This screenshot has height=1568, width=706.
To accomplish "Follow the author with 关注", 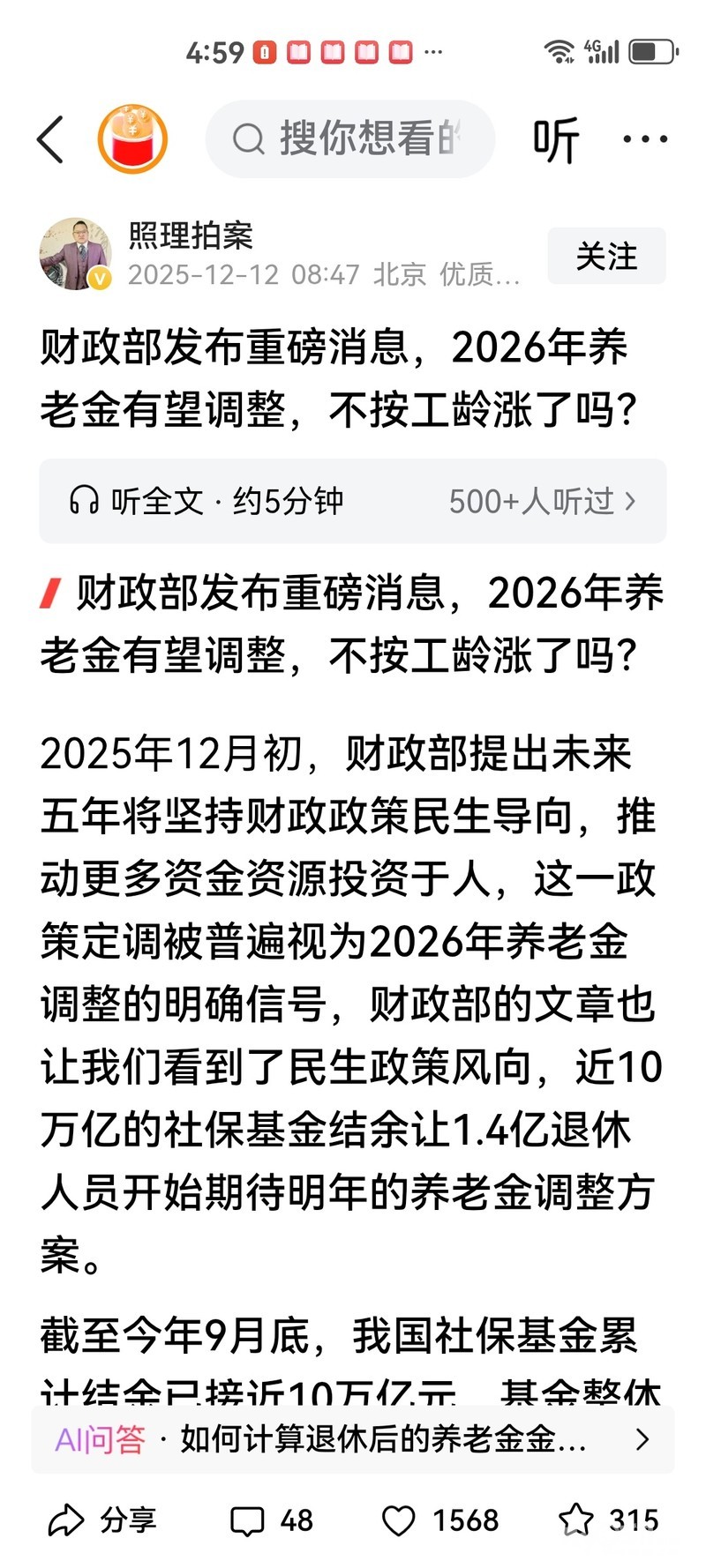I will (x=606, y=257).
